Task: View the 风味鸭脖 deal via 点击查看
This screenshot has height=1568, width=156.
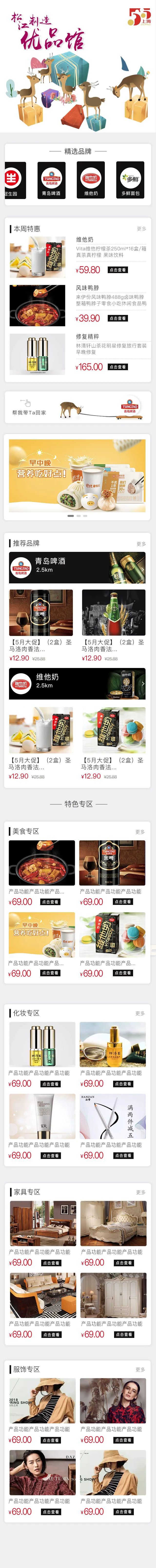Action: [118, 318]
